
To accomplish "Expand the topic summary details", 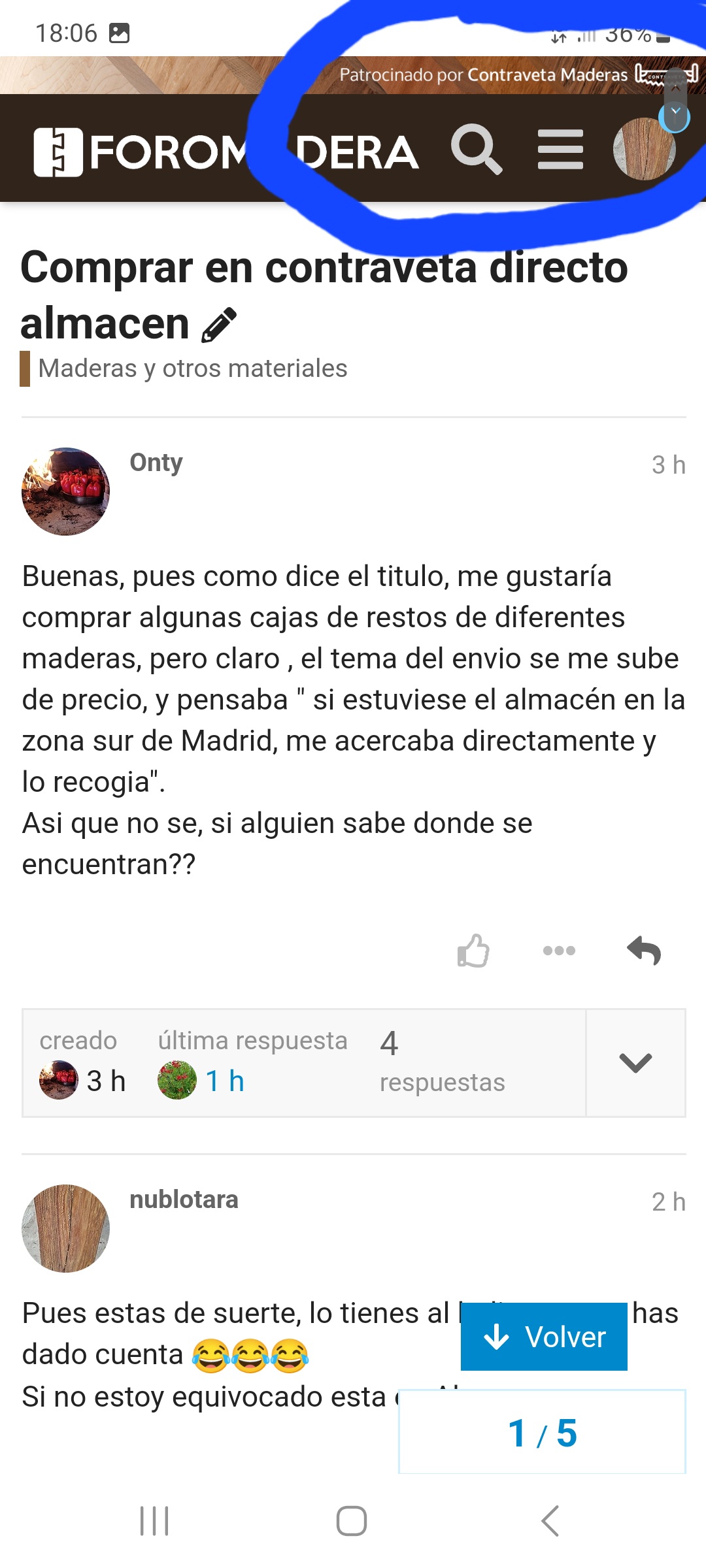I will pyautogui.click(x=635, y=1063).
